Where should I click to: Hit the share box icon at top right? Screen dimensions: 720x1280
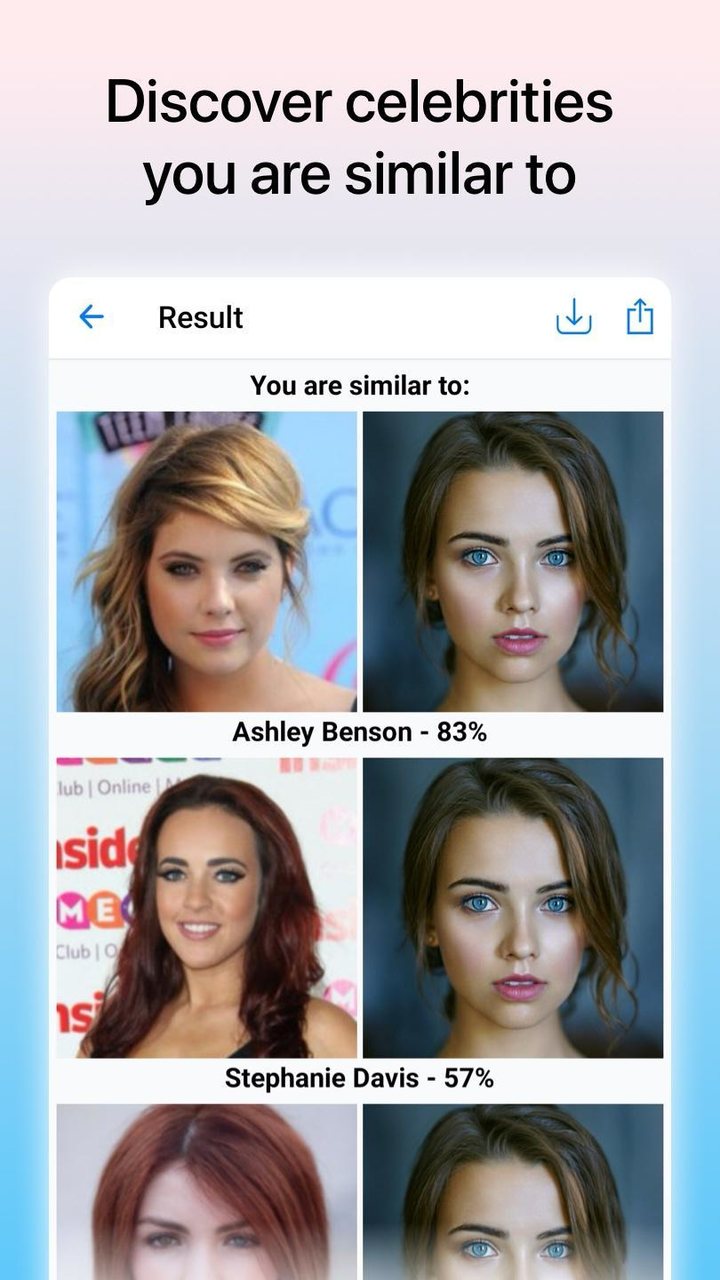[639, 317]
